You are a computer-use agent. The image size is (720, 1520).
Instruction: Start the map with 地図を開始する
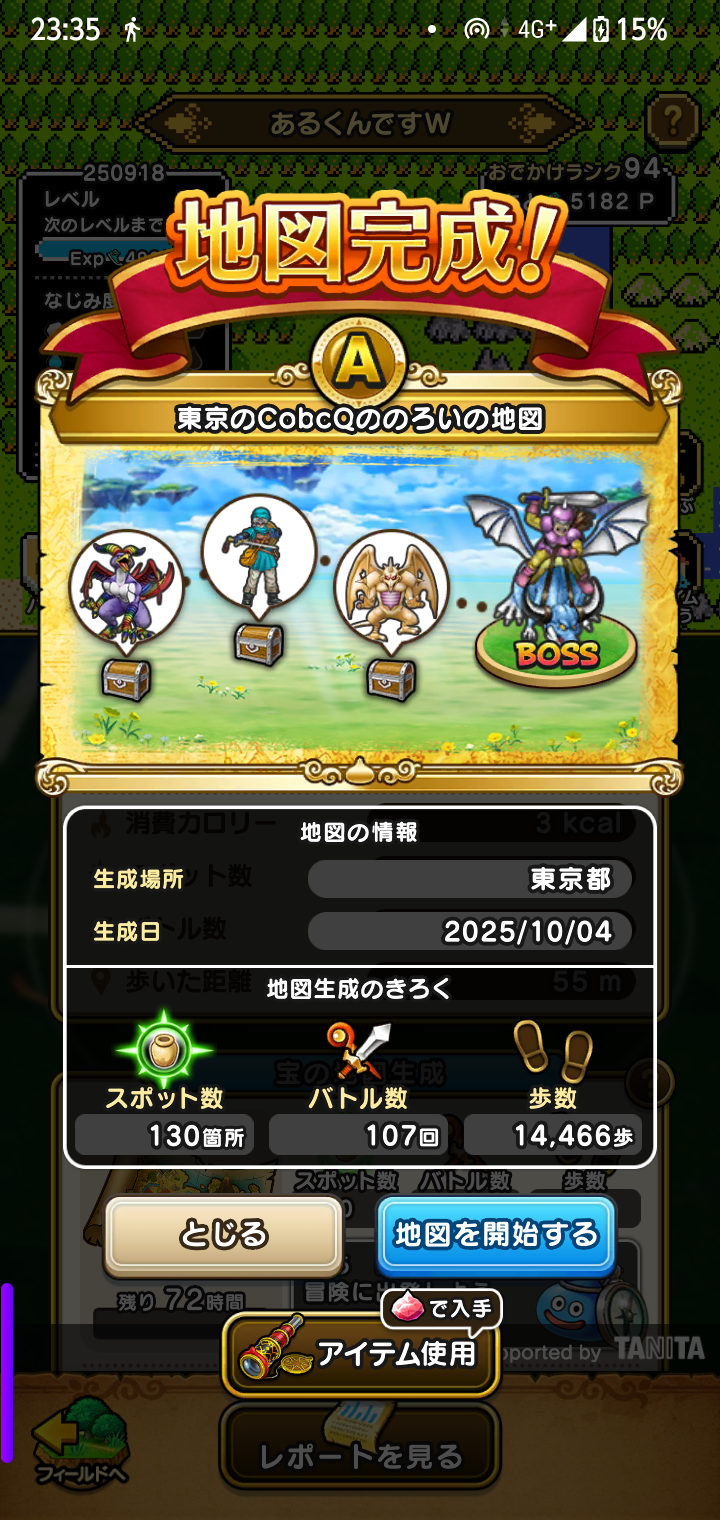496,1235
